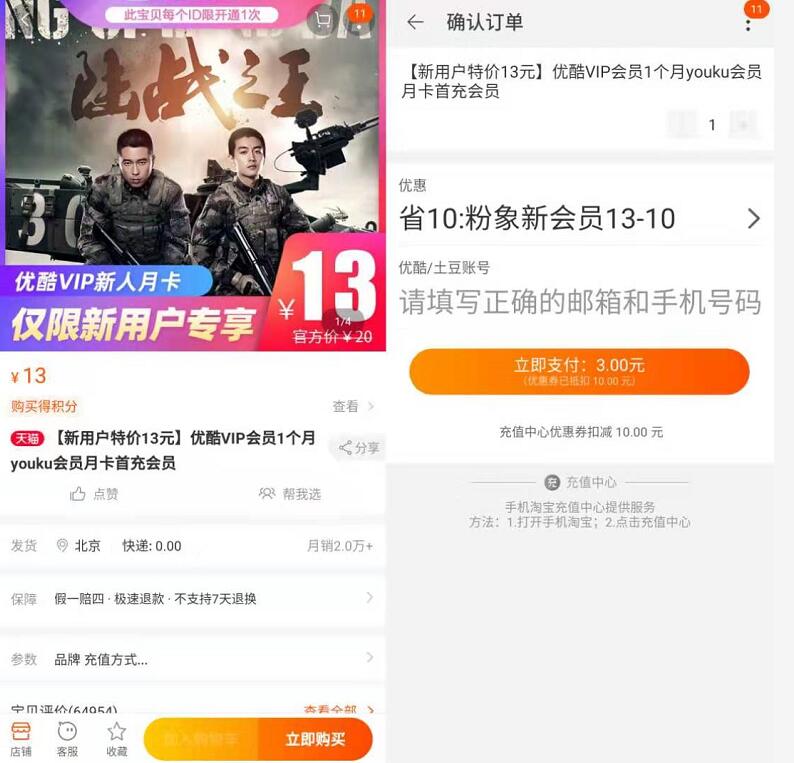Open 保障 guarantee details row
The height and width of the screenshot is (763, 794).
point(192,598)
